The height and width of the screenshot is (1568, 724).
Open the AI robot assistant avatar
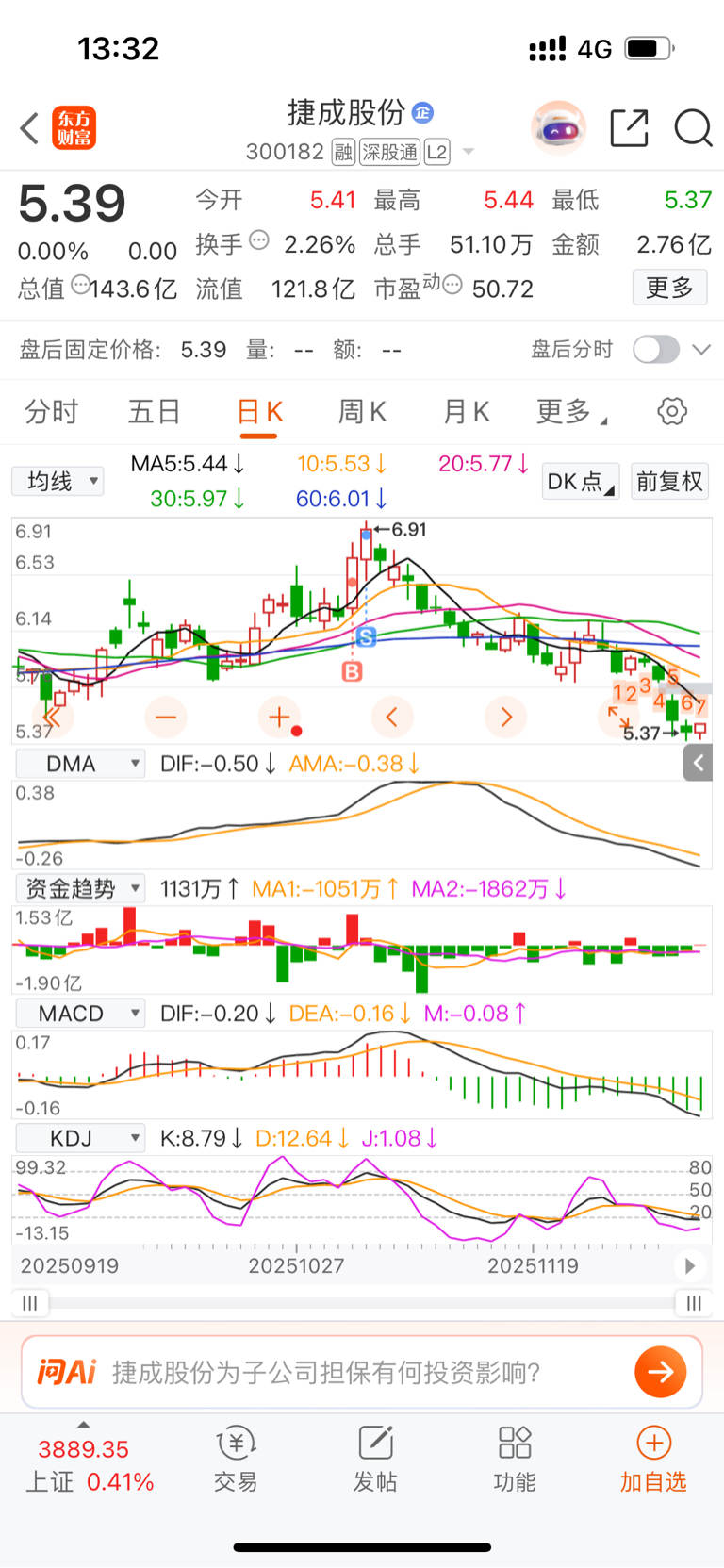tap(558, 128)
